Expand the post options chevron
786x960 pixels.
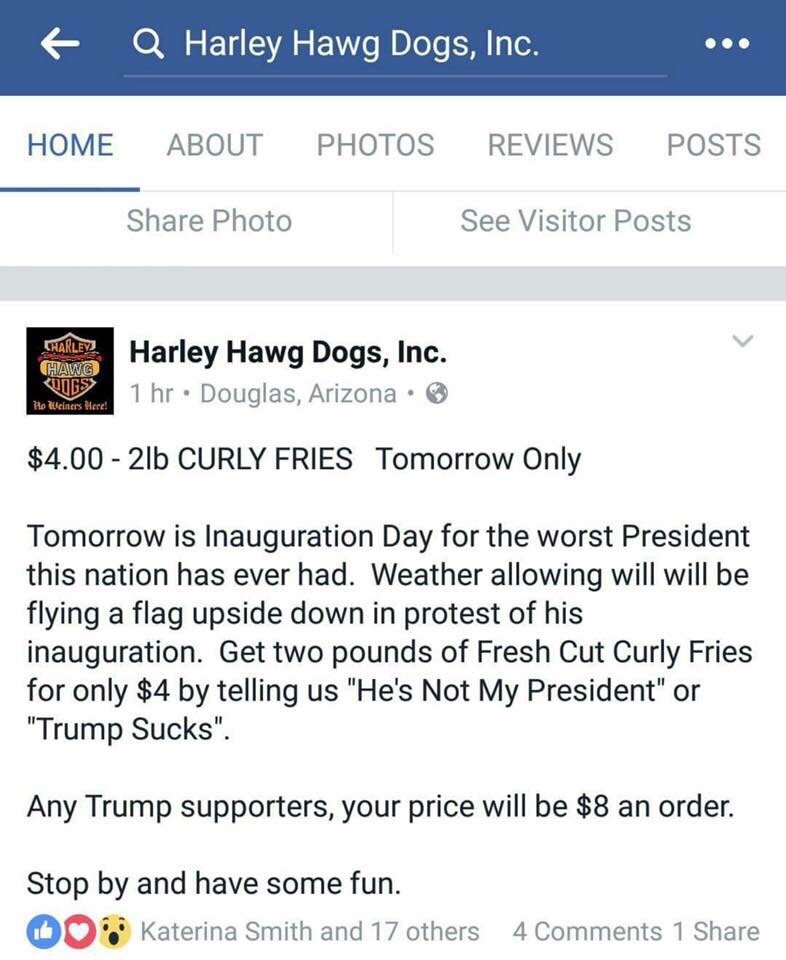(x=740, y=340)
